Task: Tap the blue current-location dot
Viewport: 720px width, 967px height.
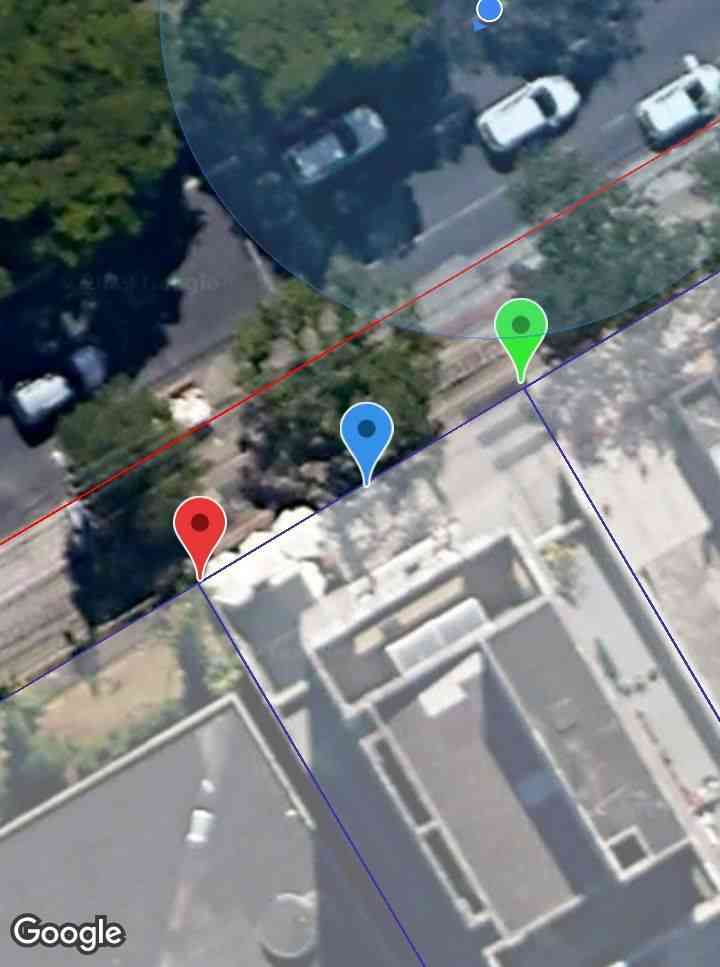Action: tap(489, 9)
